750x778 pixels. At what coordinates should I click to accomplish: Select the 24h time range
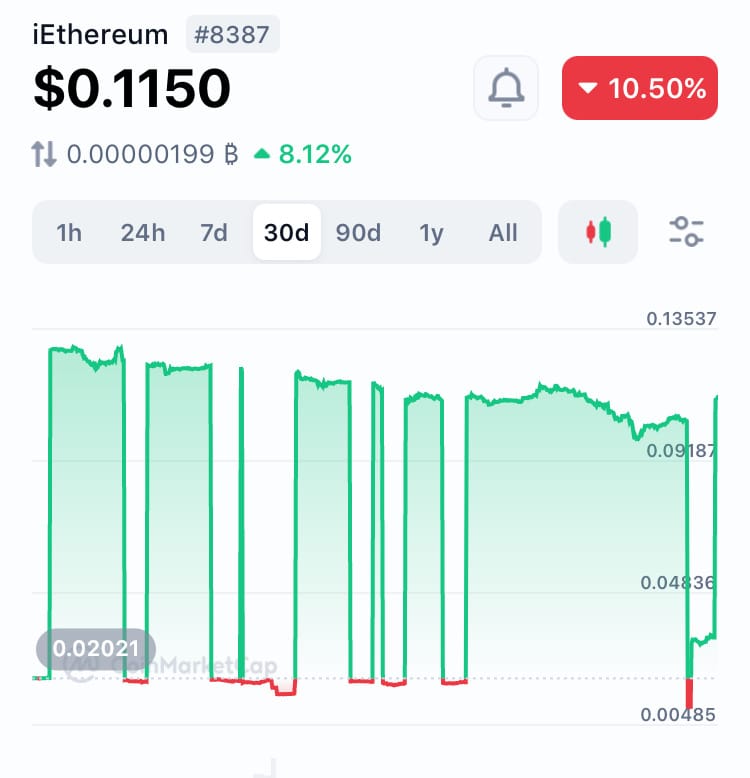143,233
